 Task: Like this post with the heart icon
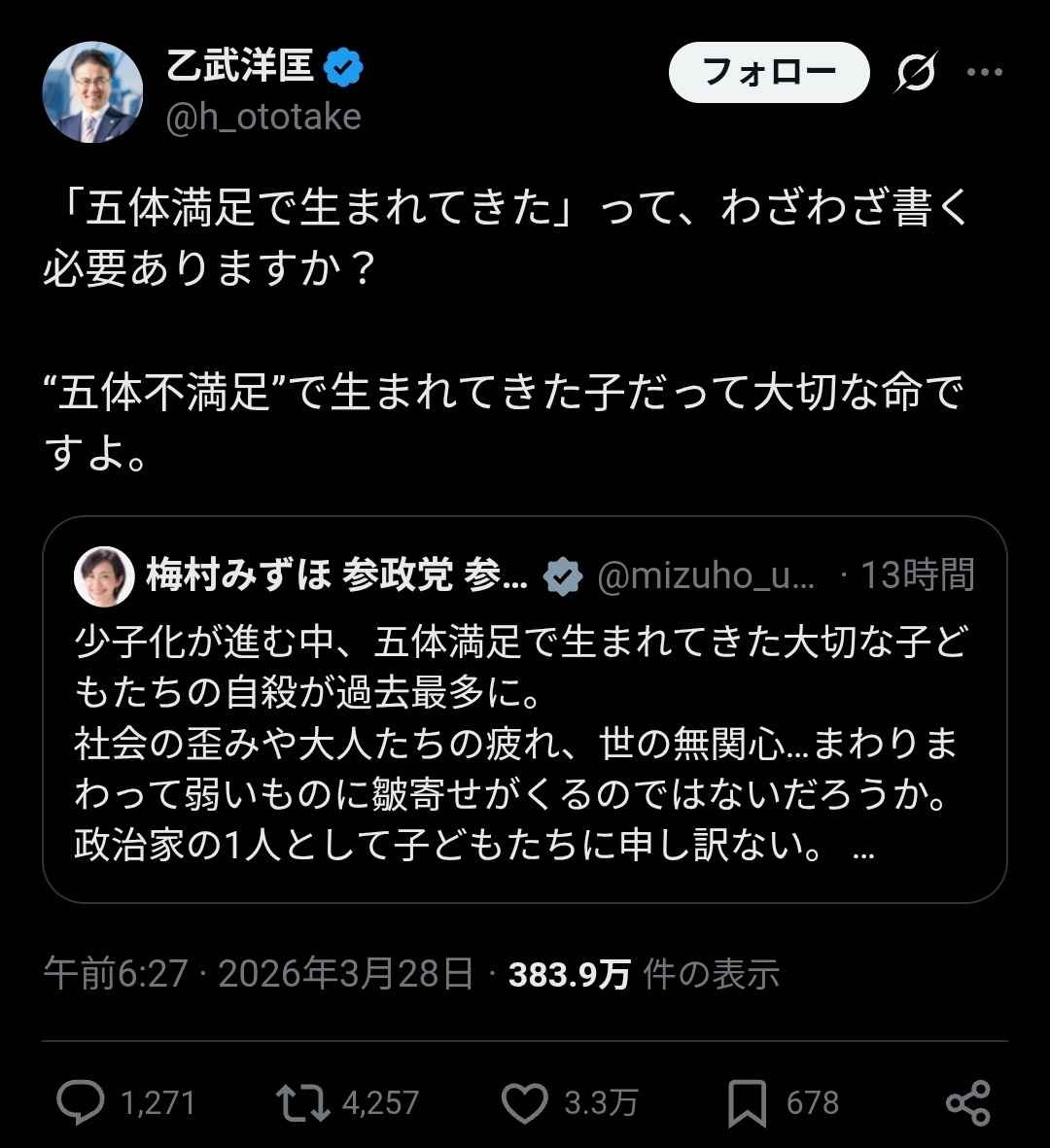525,1102
